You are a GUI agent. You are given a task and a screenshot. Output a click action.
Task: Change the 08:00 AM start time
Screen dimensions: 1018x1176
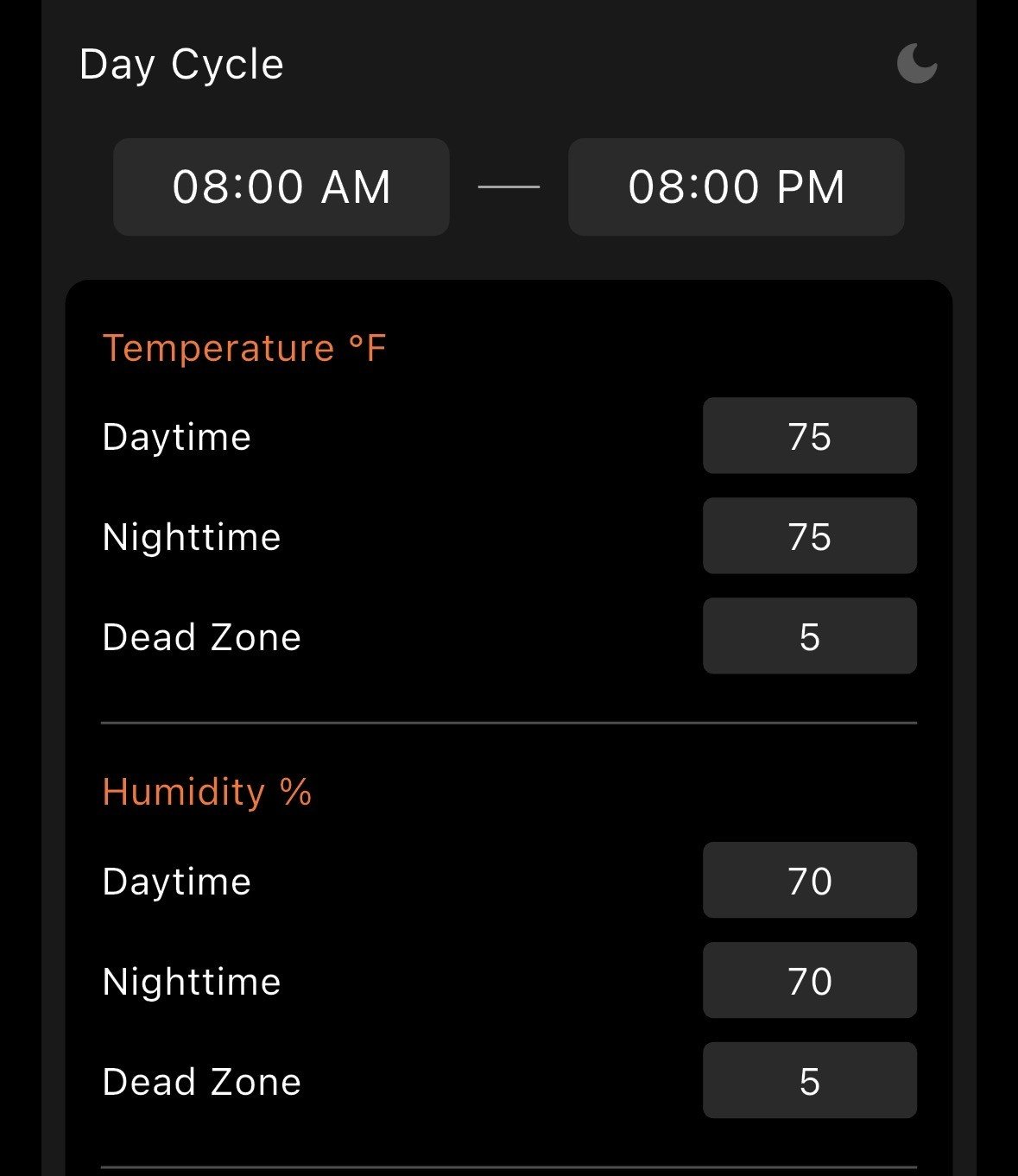coord(281,187)
